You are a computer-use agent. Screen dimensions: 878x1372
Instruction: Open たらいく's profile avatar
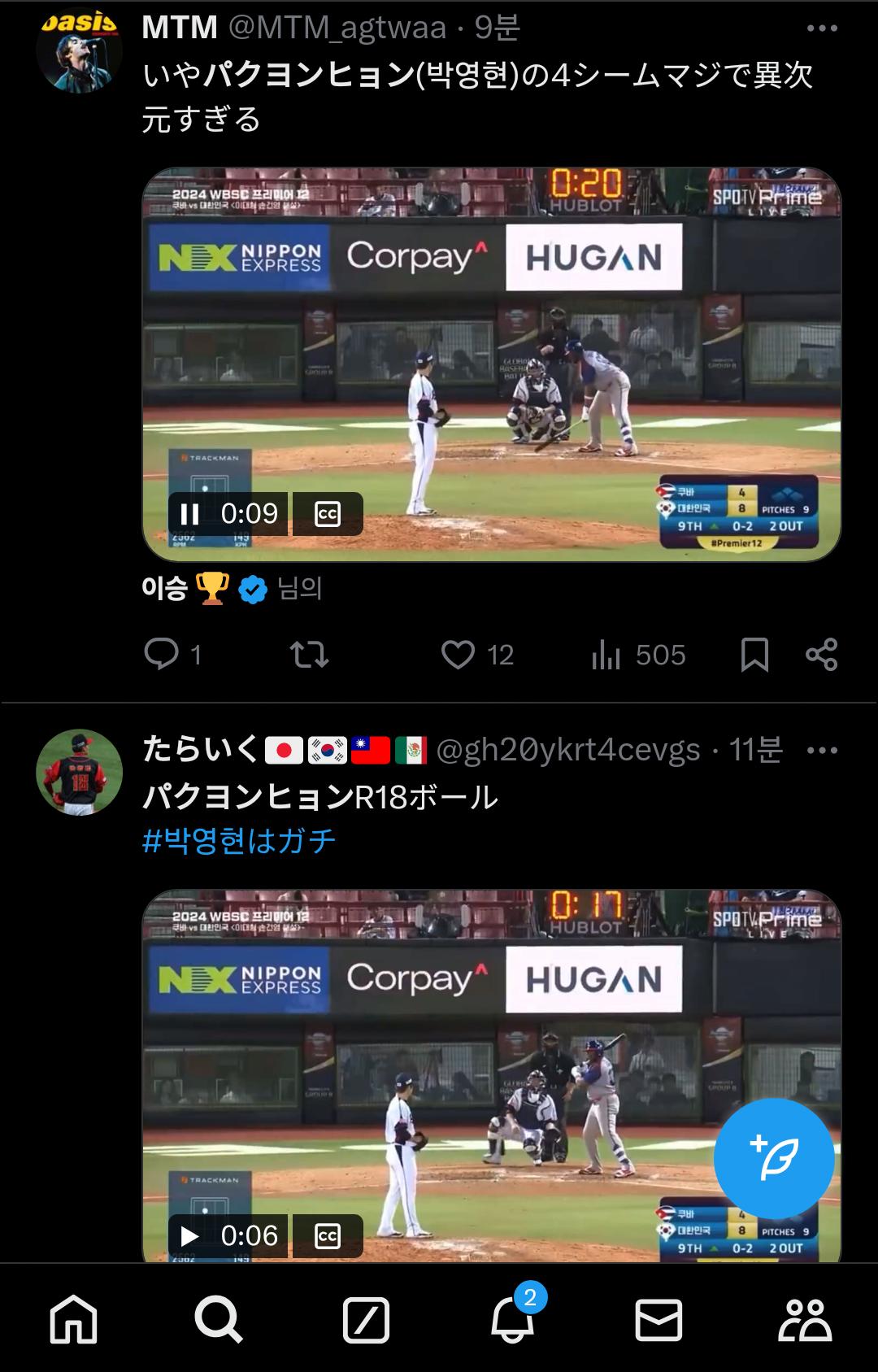[79, 772]
